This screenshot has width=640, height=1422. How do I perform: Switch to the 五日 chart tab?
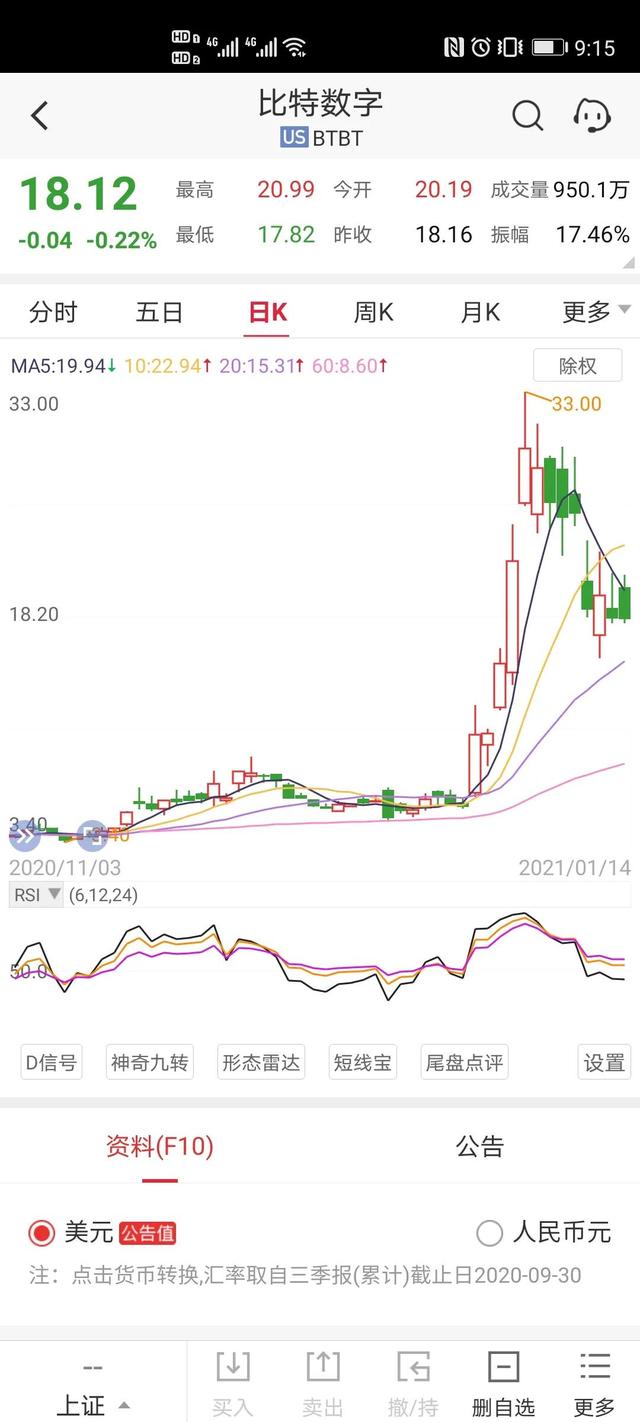point(160,312)
